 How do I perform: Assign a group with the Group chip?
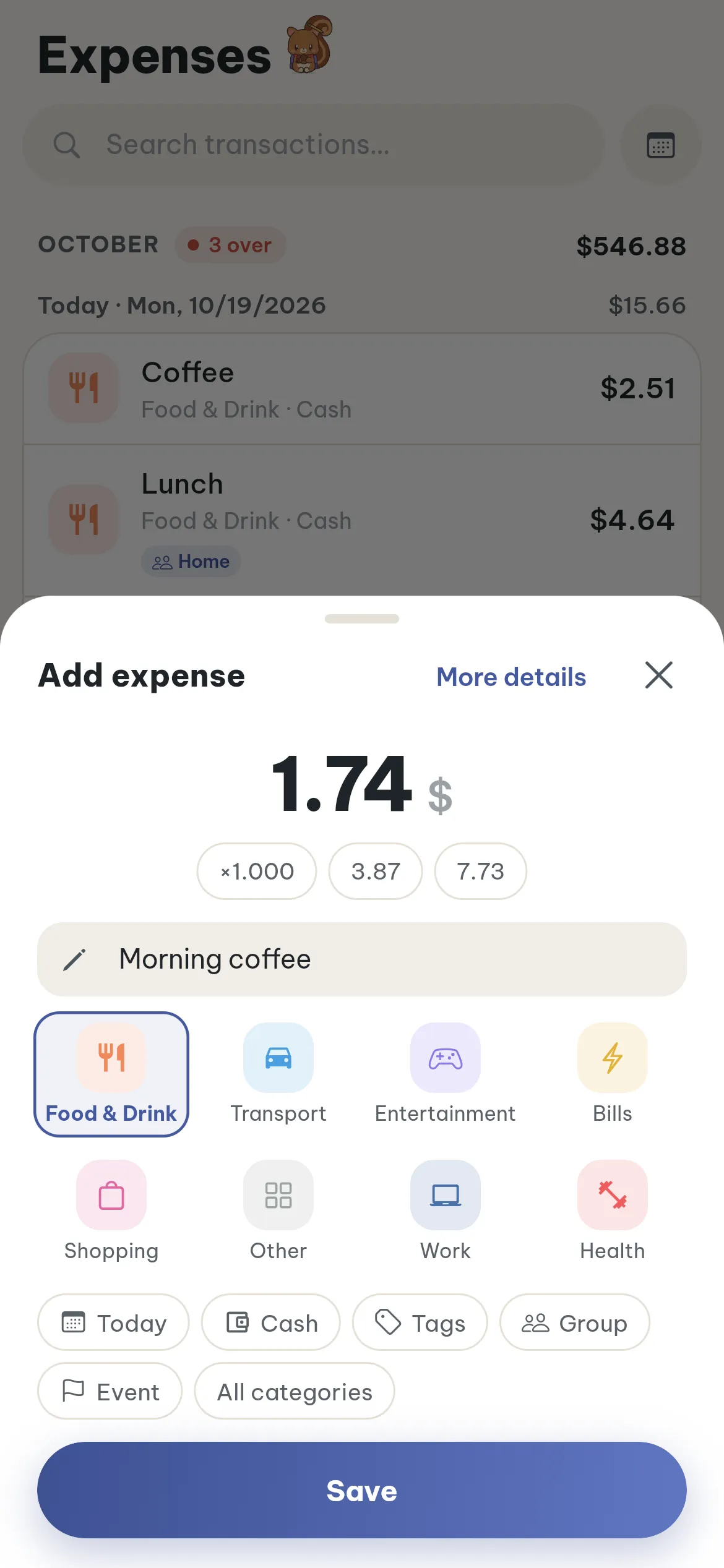click(x=575, y=1322)
